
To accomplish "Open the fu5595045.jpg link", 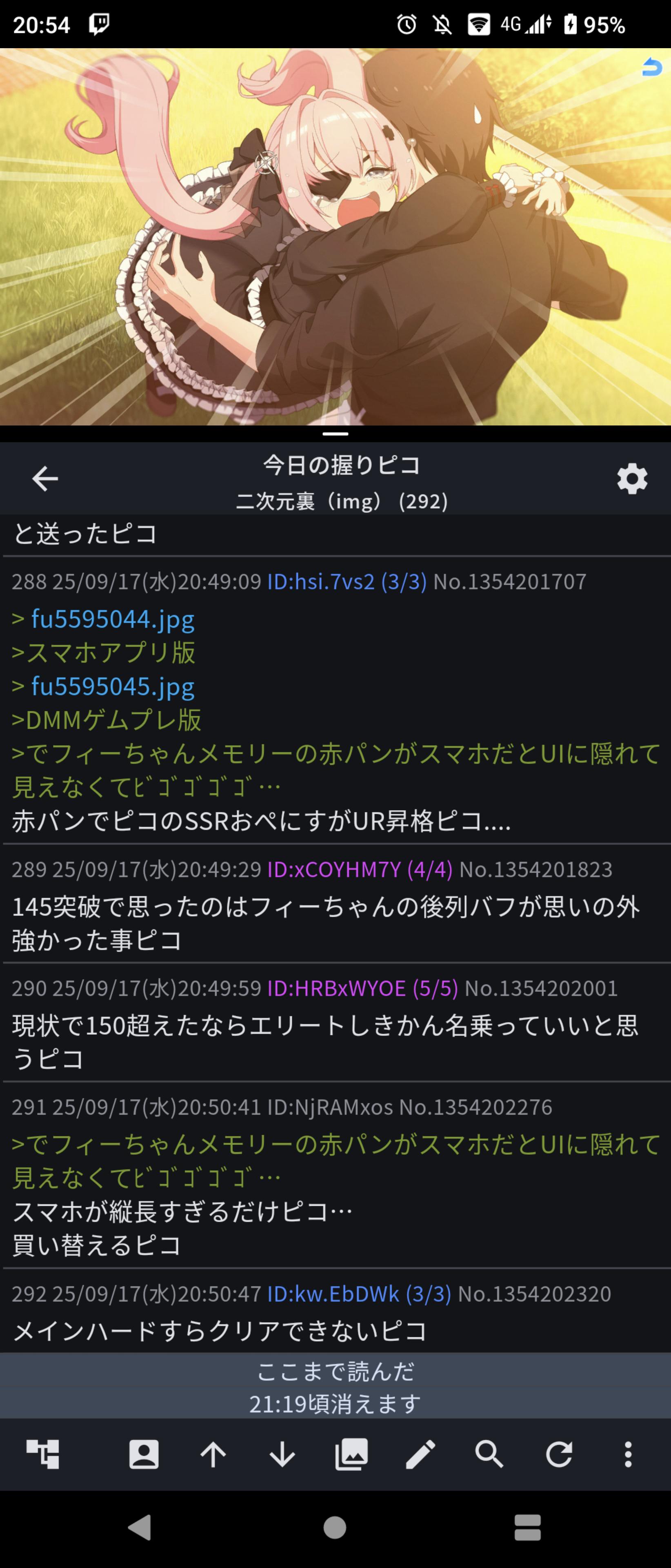I will pos(113,686).
